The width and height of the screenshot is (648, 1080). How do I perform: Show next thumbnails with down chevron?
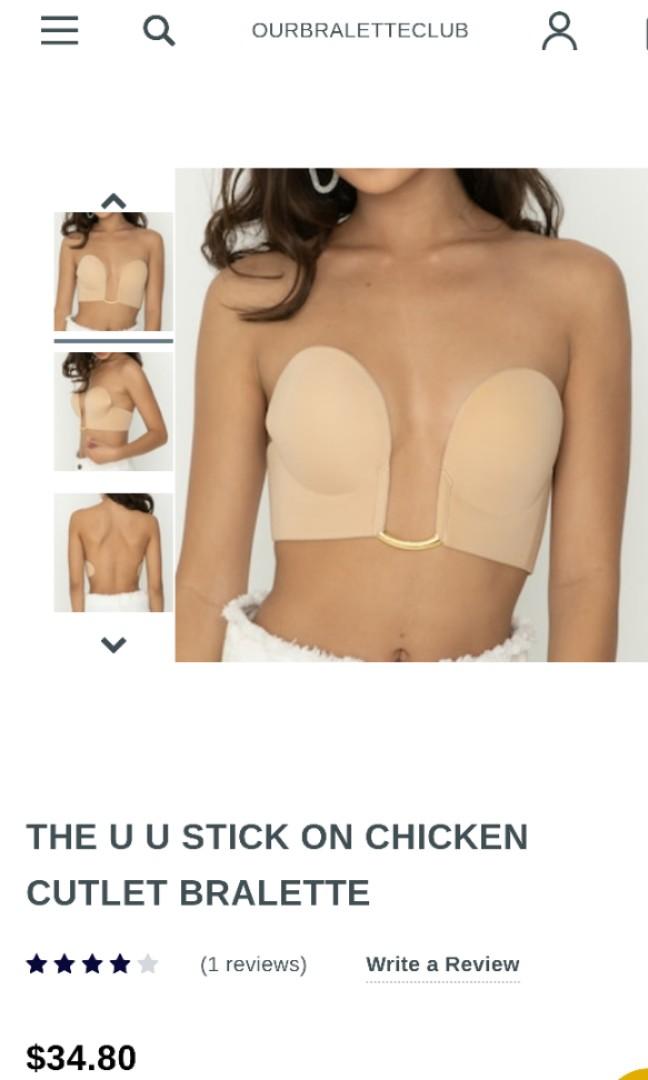(x=114, y=645)
